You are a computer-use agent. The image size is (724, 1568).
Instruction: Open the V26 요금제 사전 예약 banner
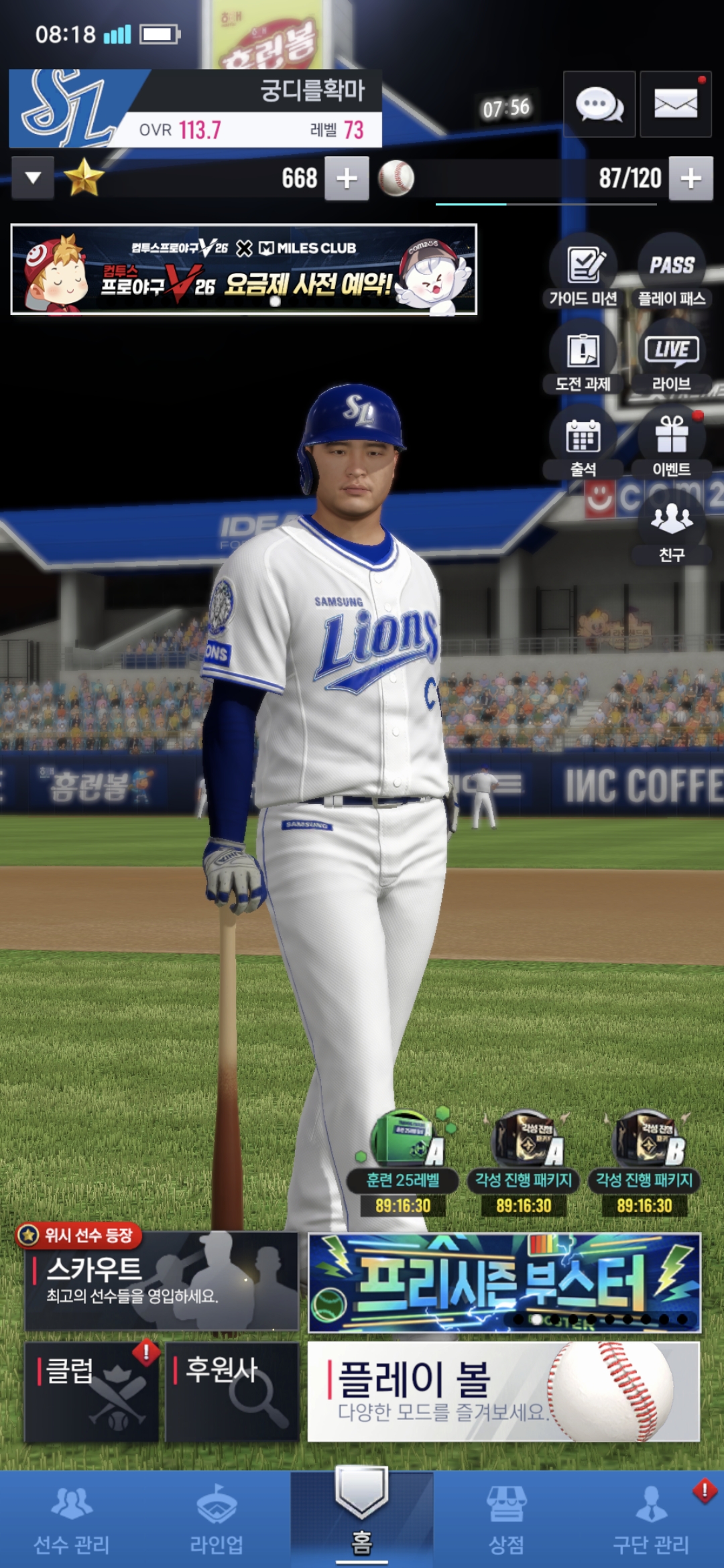coord(244,269)
